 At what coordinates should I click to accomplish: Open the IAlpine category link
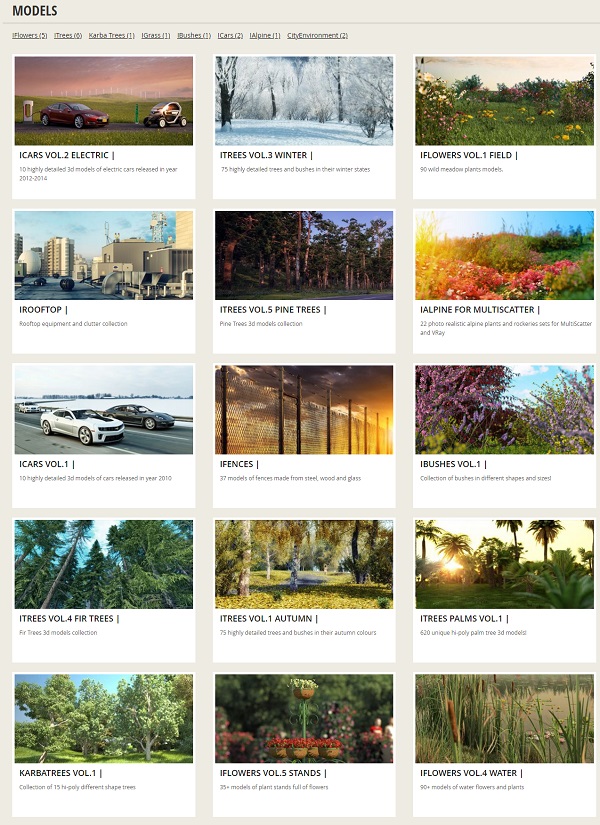[x=264, y=36]
